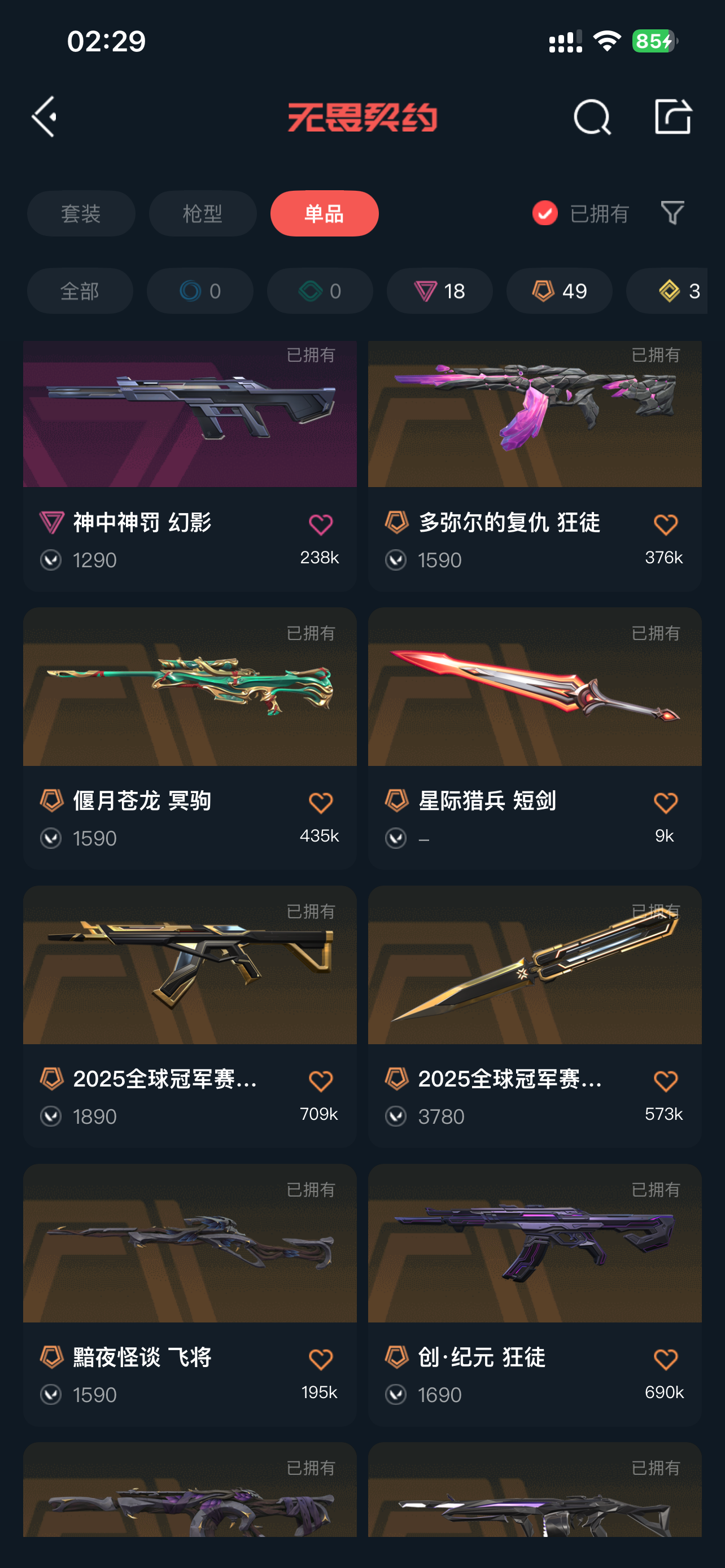Go back using the top-left arrow

(45, 116)
